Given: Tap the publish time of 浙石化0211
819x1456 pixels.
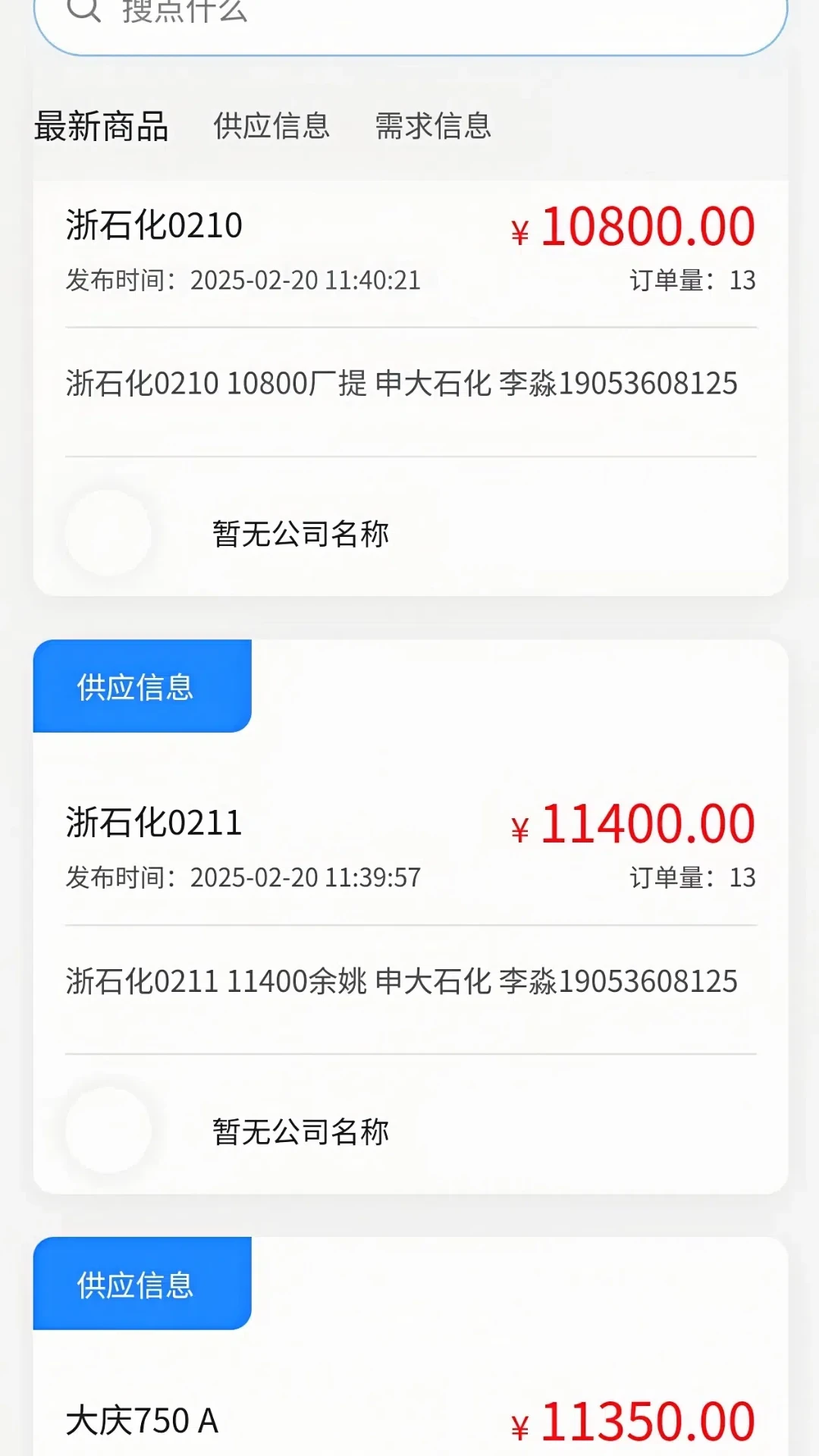Looking at the screenshot, I should pyautogui.click(x=244, y=877).
